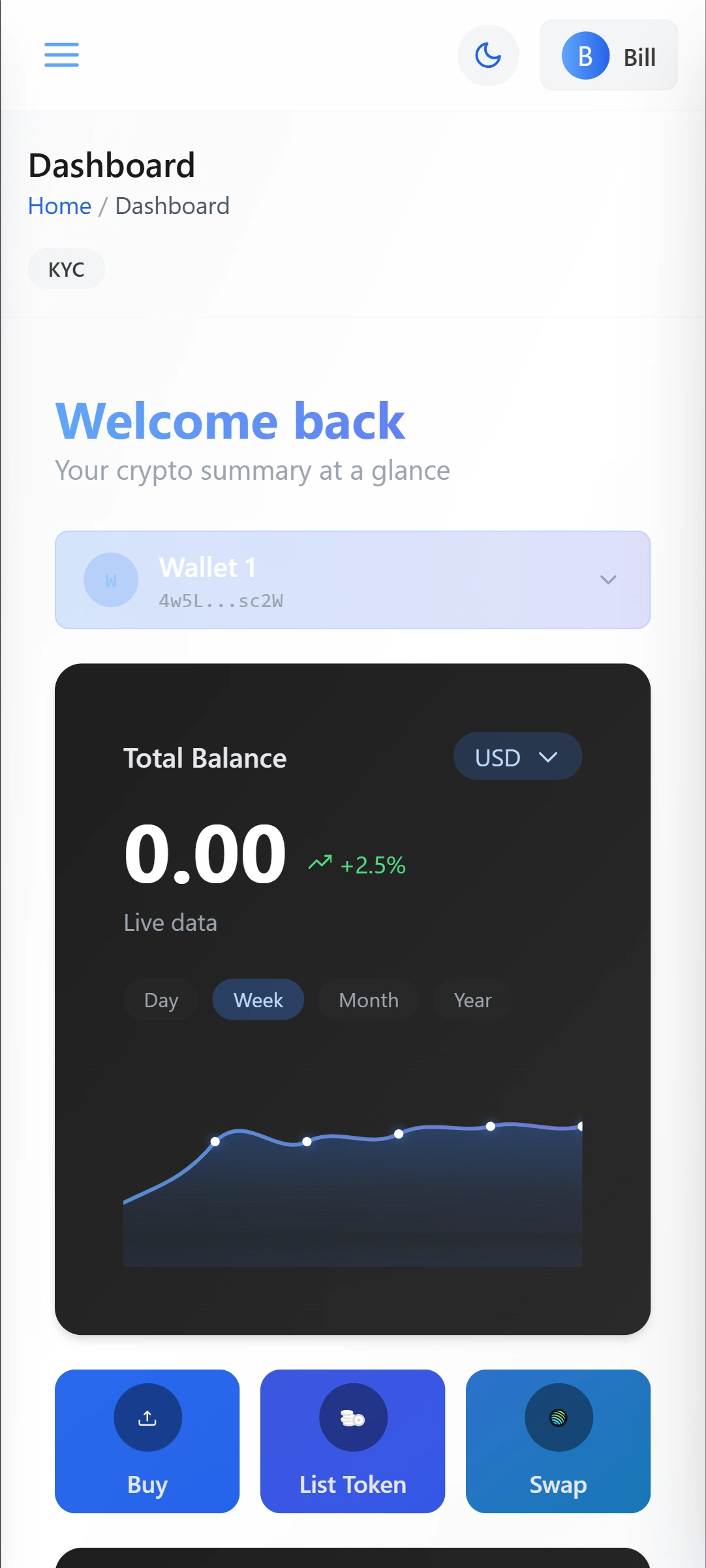
Task: Switch the chart to Month
Action: tap(368, 999)
